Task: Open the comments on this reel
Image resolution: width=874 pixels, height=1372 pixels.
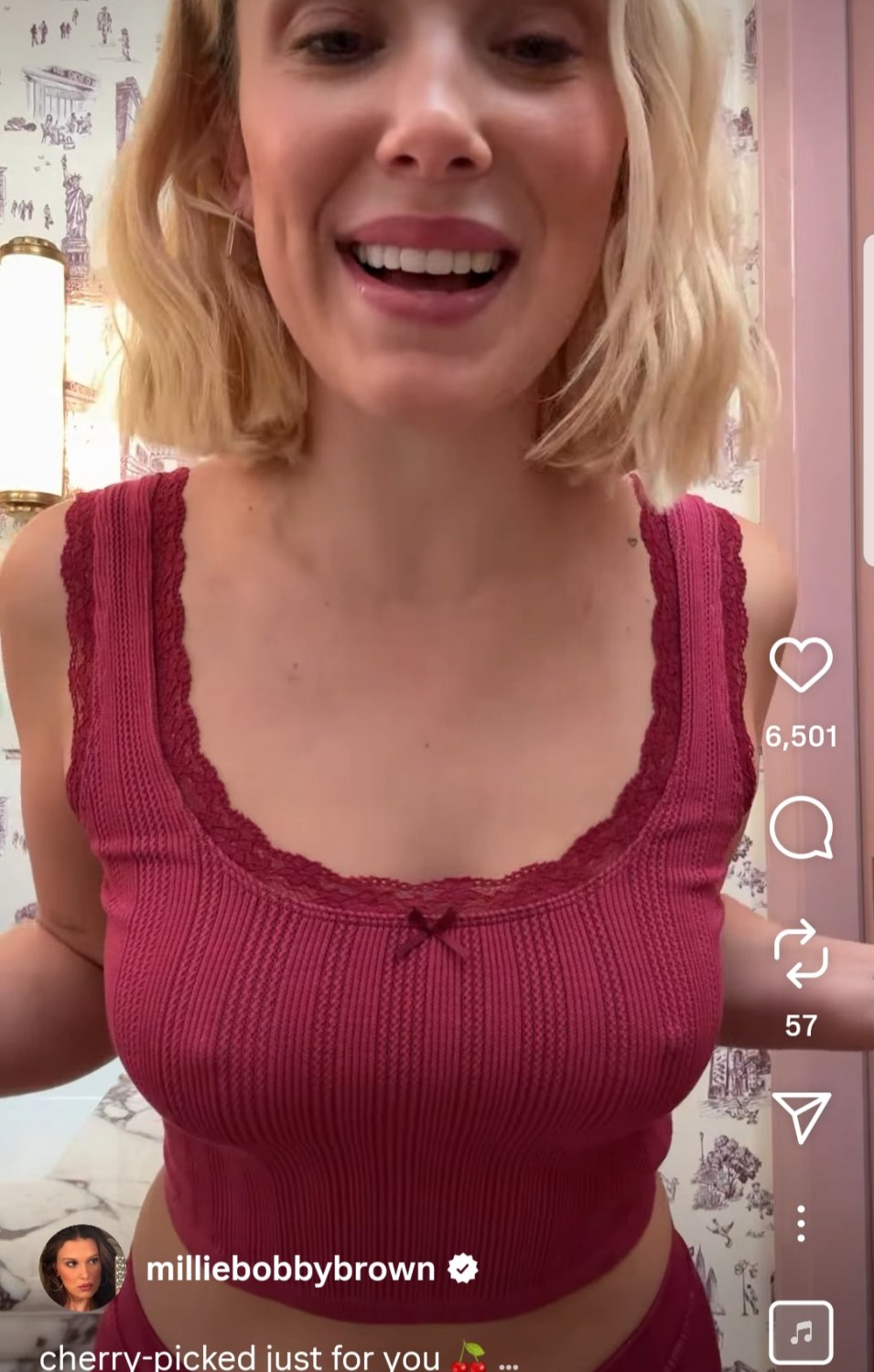Action: (801, 828)
